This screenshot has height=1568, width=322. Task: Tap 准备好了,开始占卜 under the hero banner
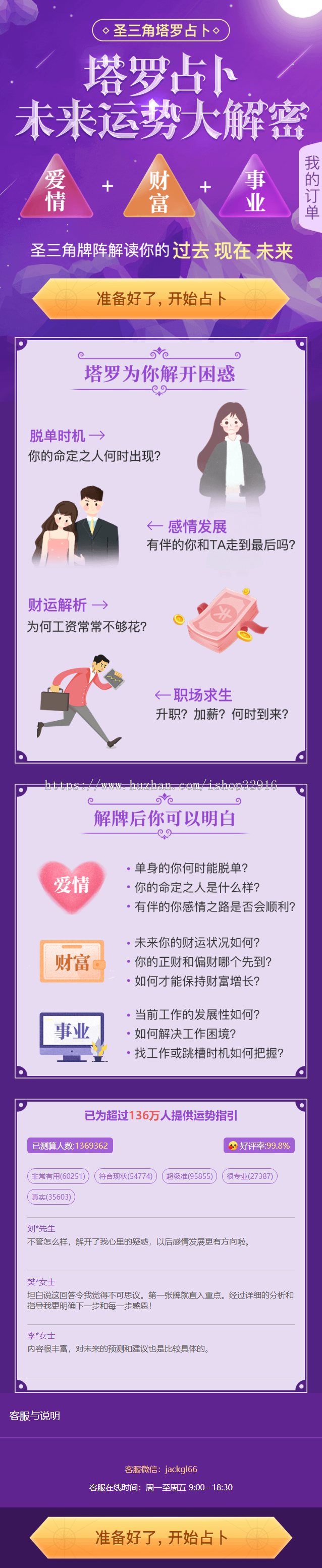(x=160, y=299)
